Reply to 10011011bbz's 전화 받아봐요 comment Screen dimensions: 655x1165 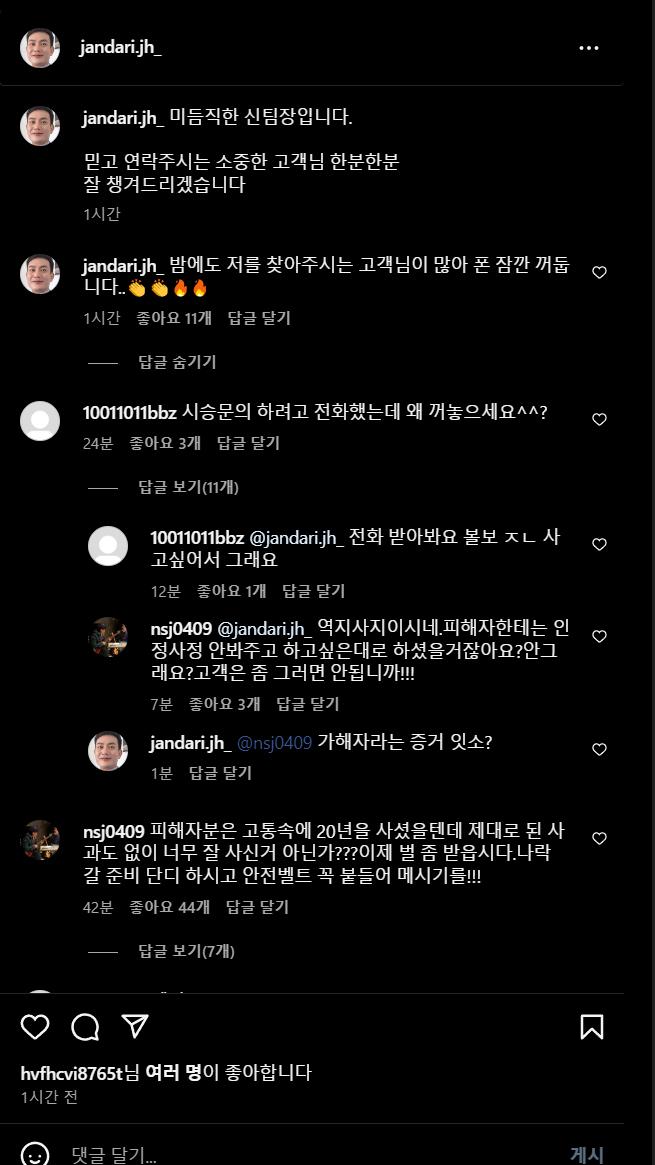[x=313, y=591]
